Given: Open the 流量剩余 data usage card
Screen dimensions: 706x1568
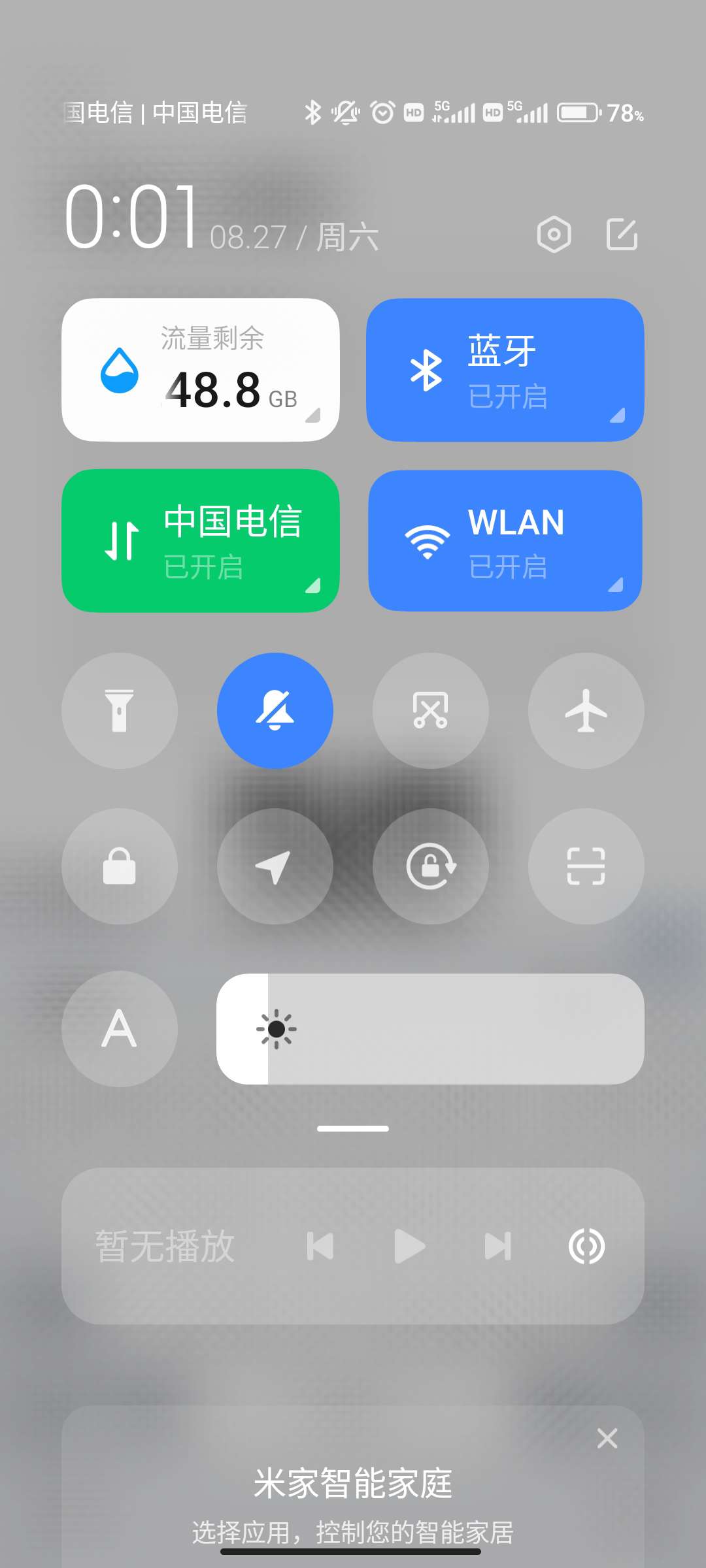Looking at the screenshot, I should coord(201,370).
